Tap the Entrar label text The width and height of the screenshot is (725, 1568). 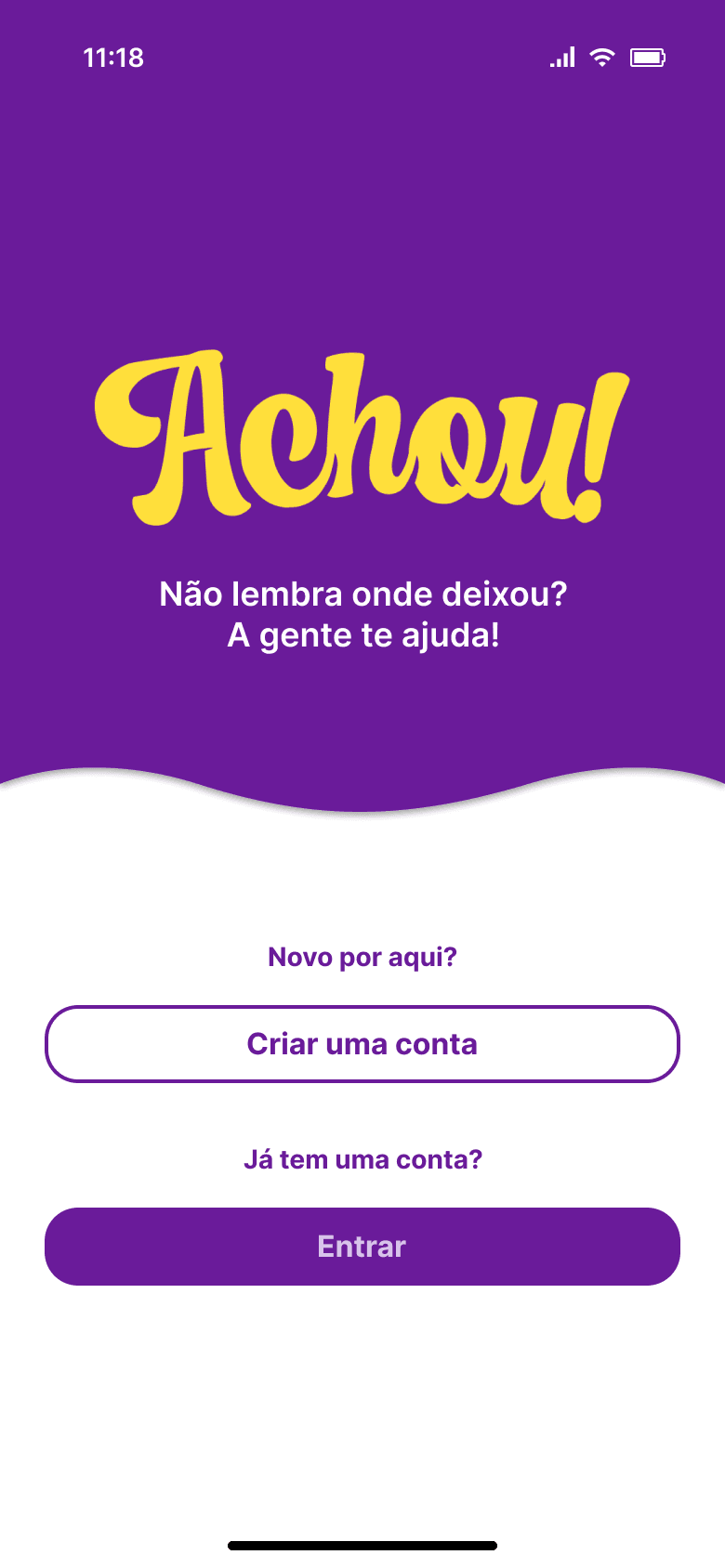362,1247
